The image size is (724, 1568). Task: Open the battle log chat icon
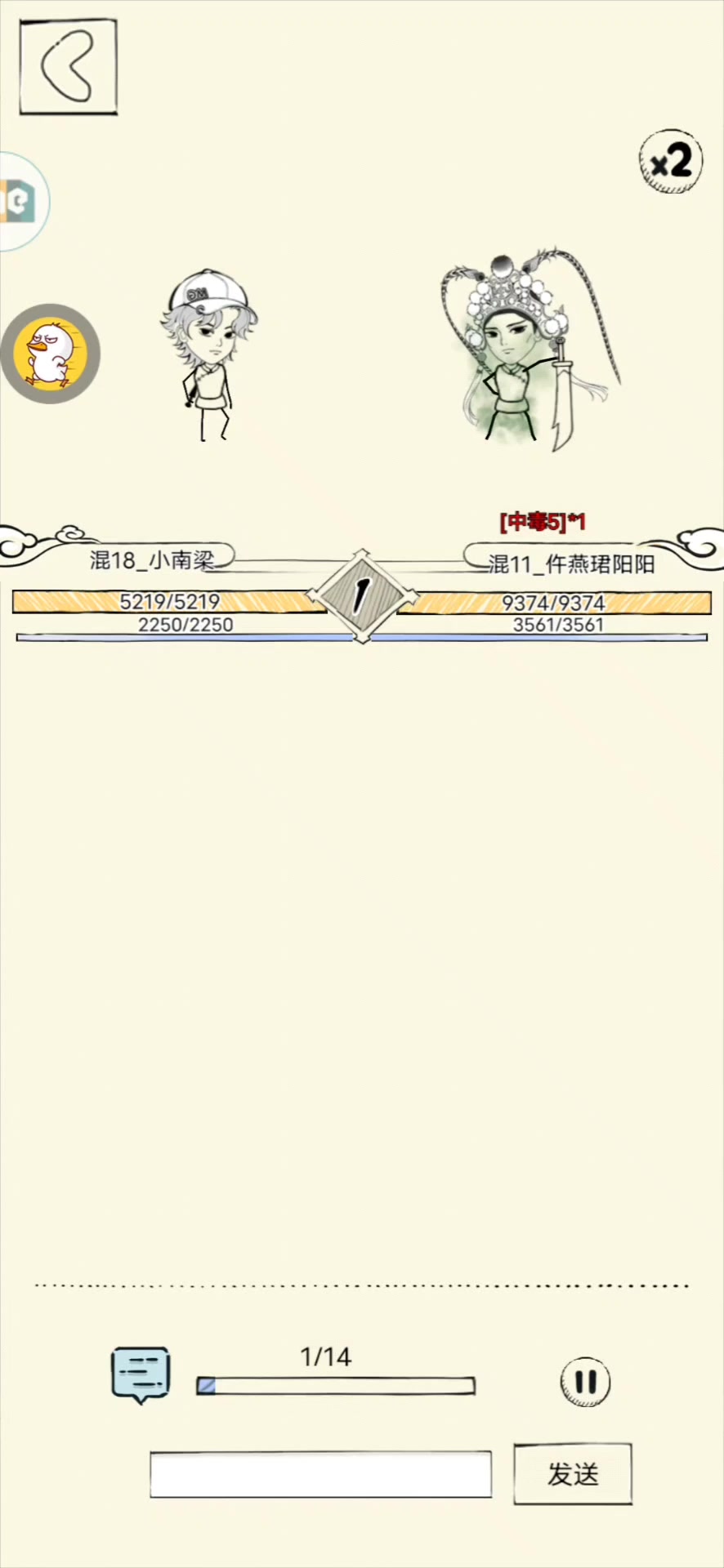pyautogui.click(x=141, y=1374)
